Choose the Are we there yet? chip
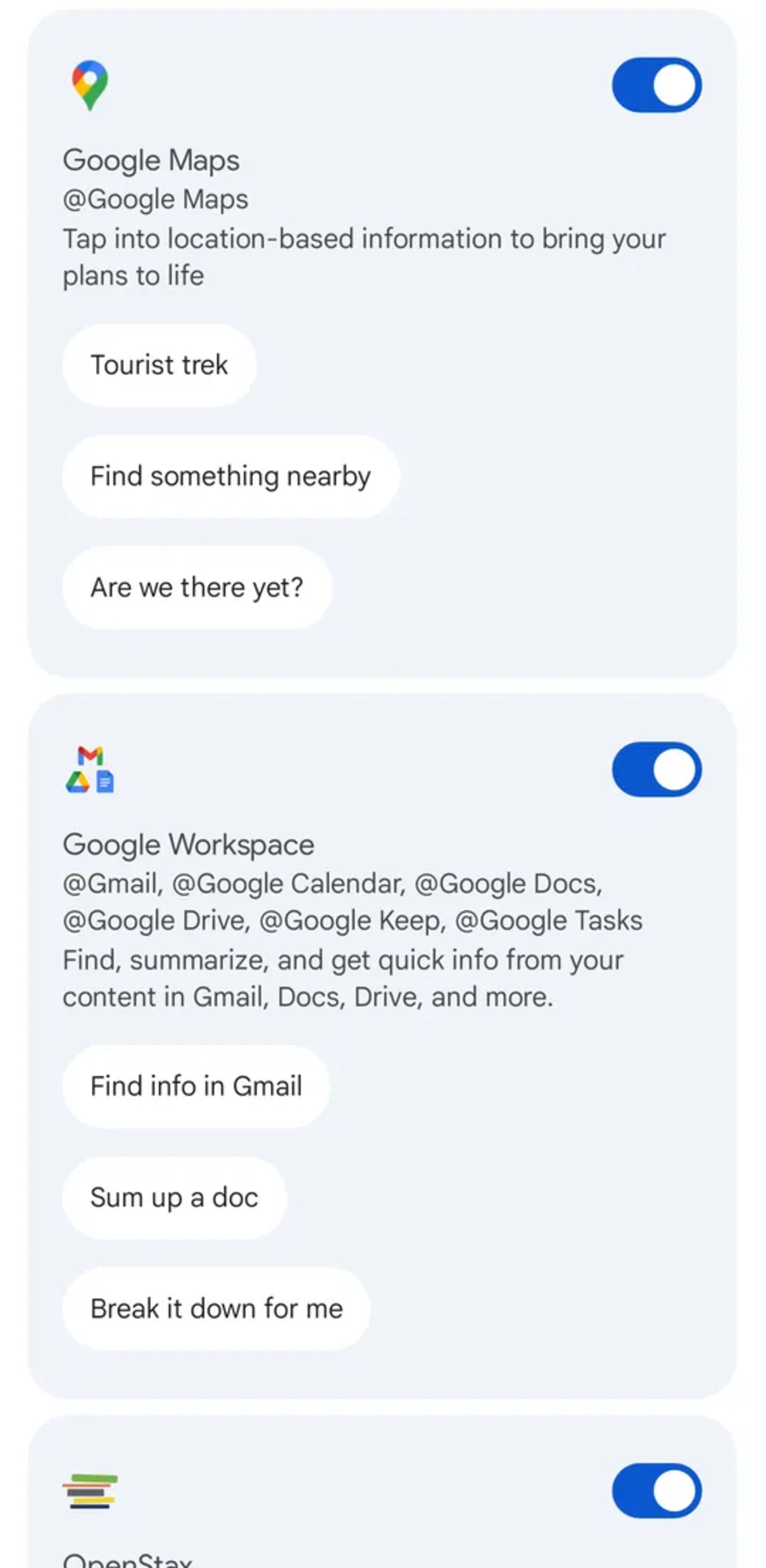 coord(197,587)
